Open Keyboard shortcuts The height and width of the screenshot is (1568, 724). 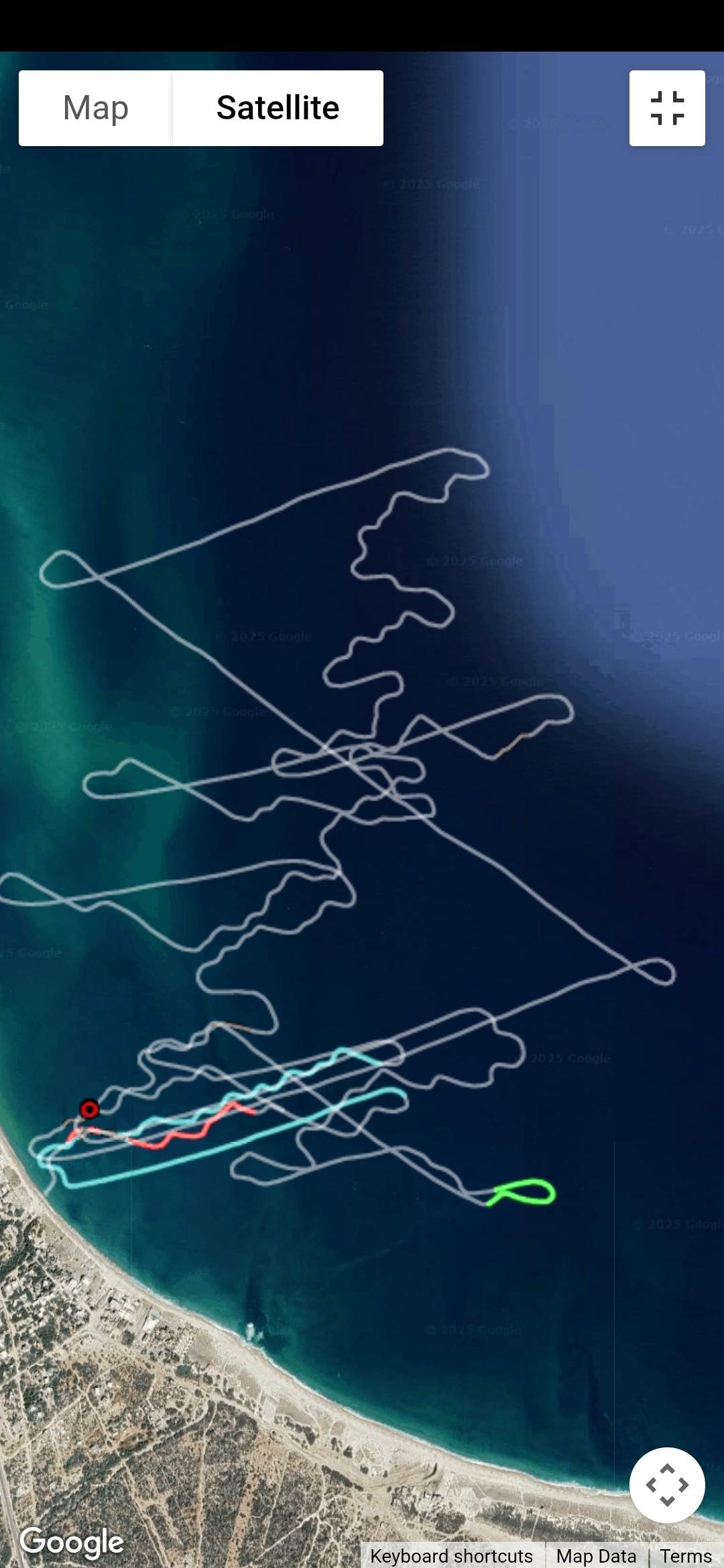coord(451,1555)
